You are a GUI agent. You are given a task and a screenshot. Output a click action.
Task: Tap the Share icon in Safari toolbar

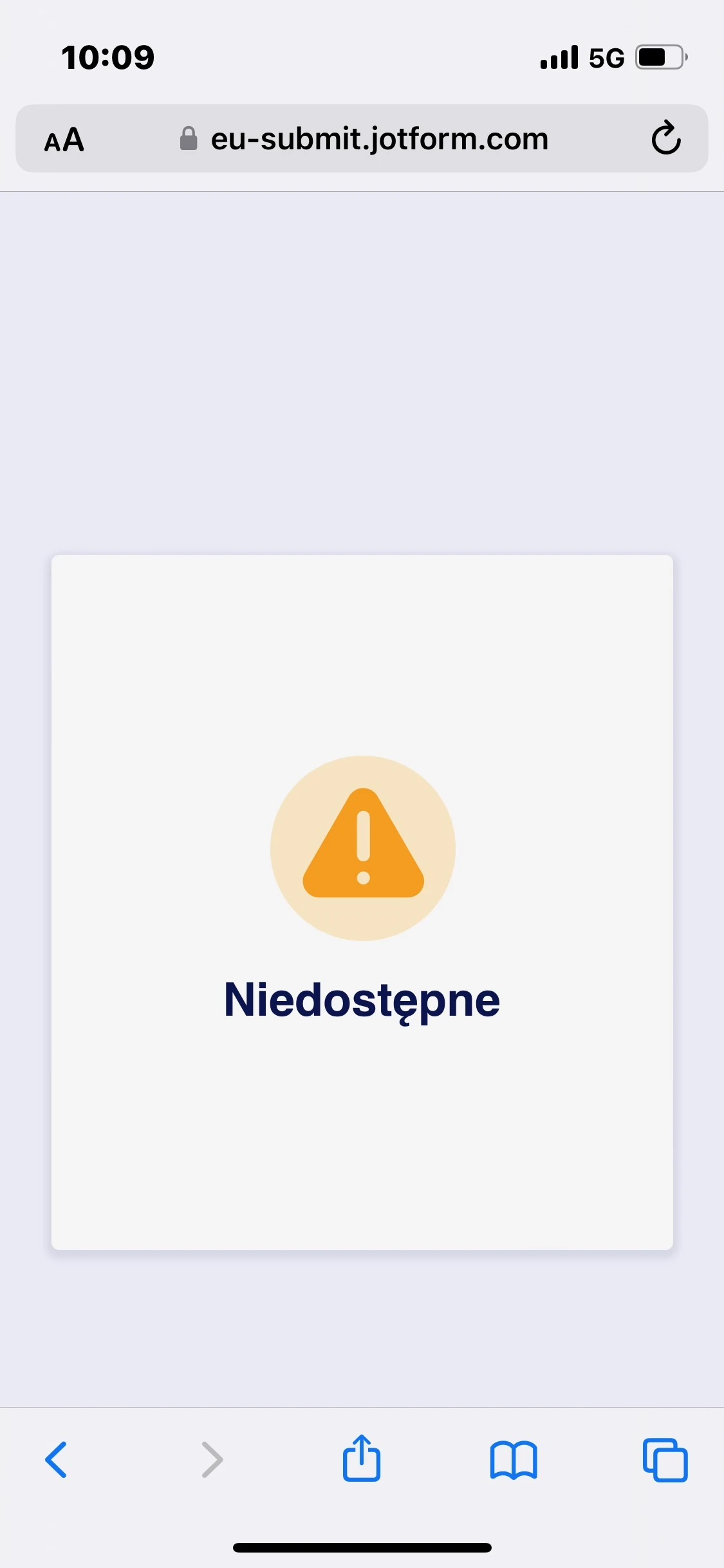362,1460
